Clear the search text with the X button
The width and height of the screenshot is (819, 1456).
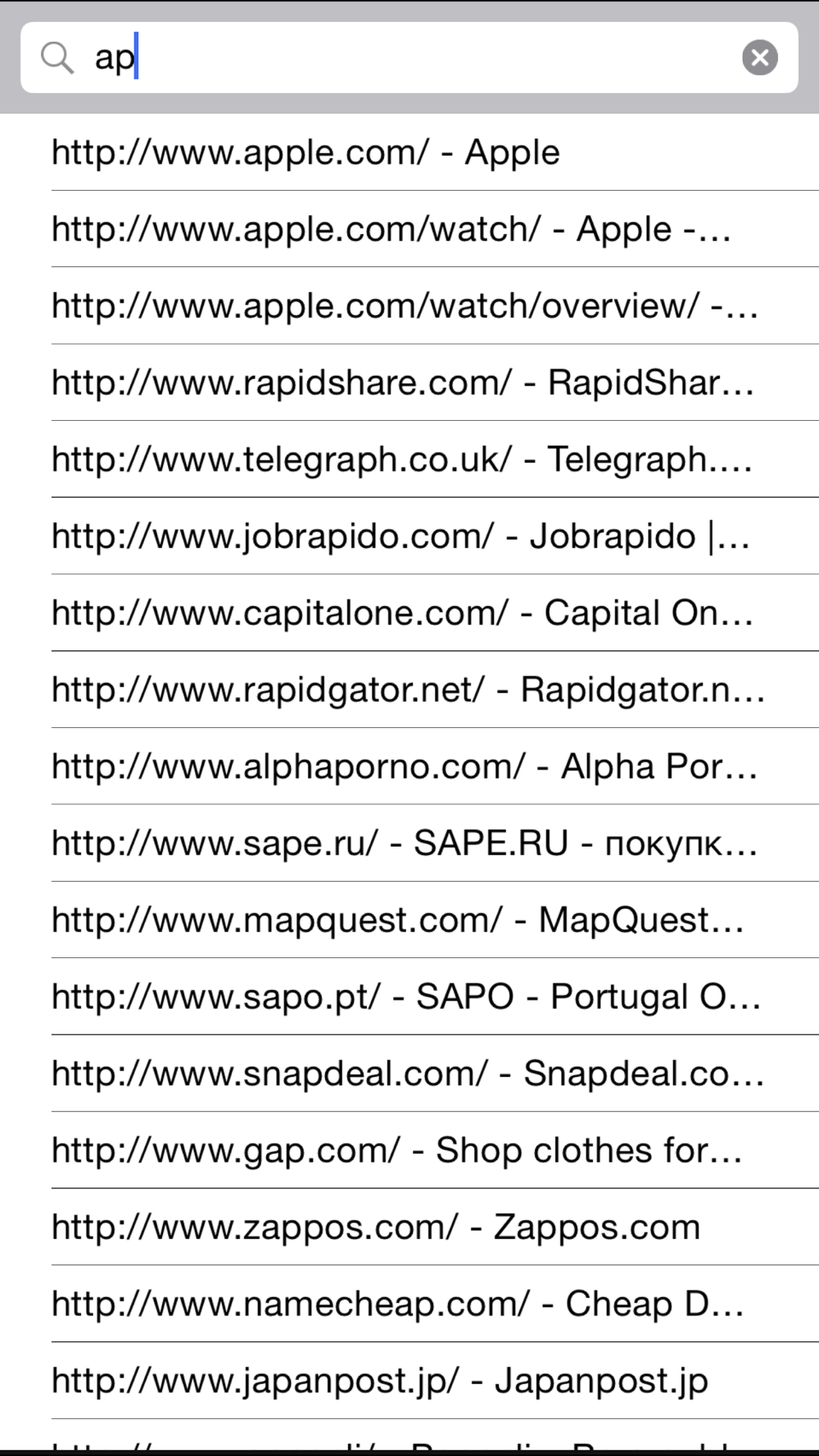tap(759, 57)
